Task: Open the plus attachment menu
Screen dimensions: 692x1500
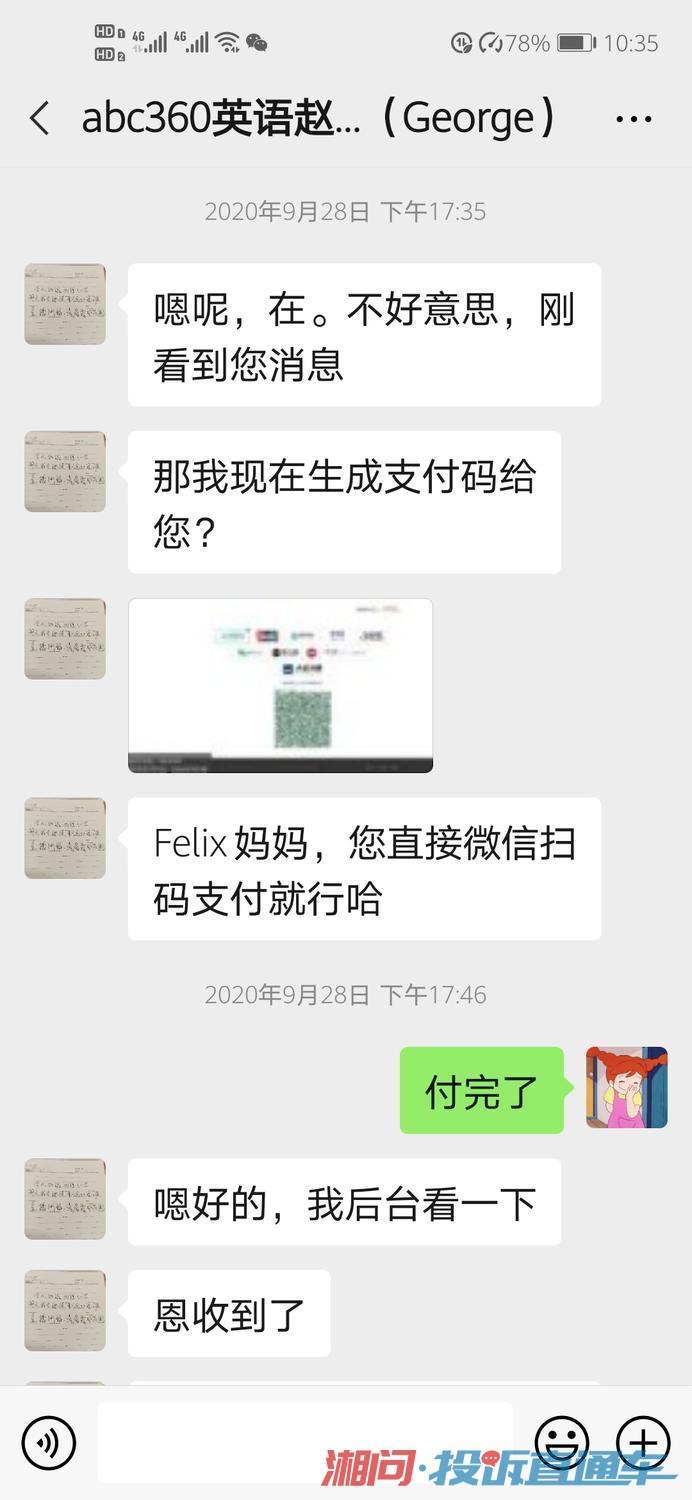Action: (x=643, y=1443)
